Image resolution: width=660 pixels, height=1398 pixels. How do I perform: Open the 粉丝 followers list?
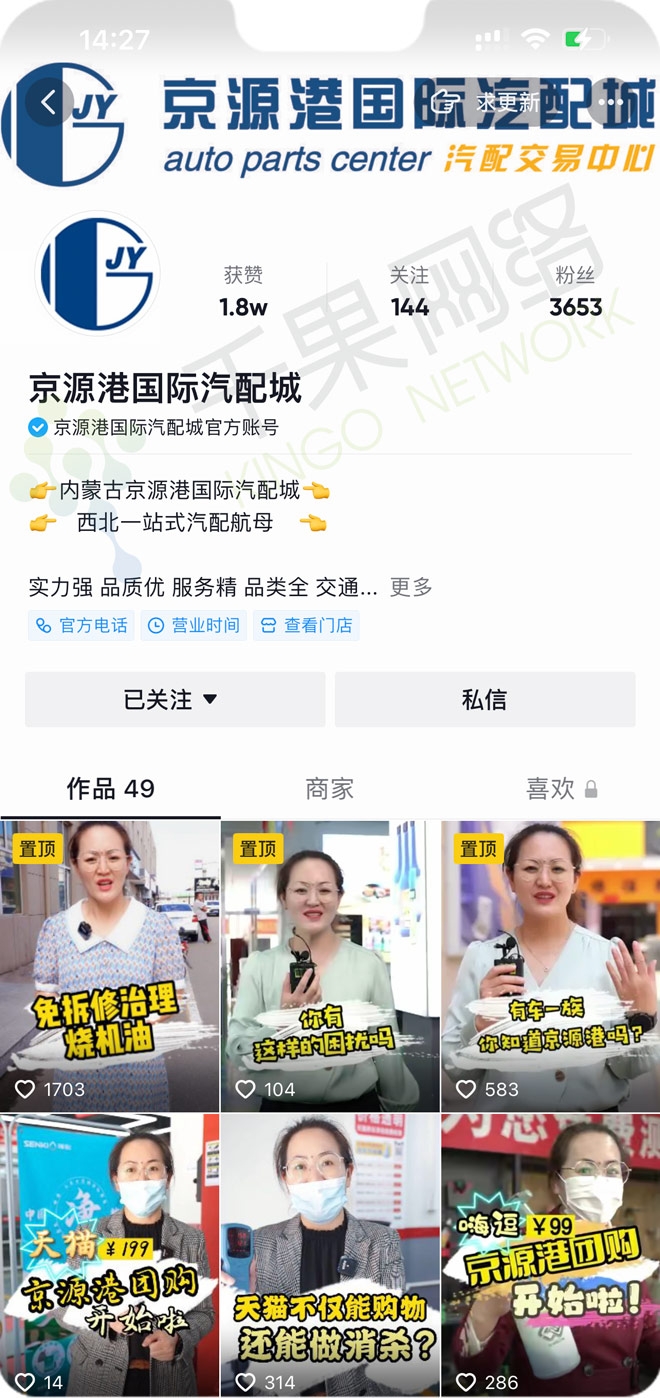tap(576, 291)
